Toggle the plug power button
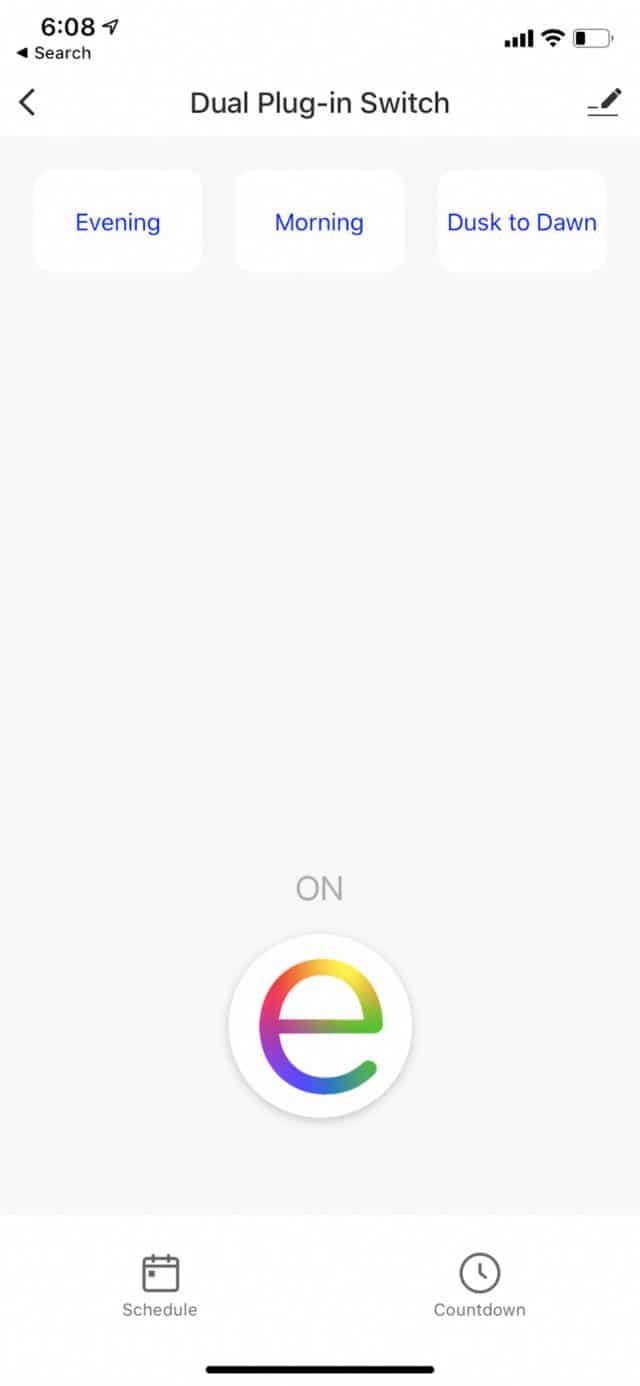Viewport: 640px width, 1386px height. tap(320, 1026)
